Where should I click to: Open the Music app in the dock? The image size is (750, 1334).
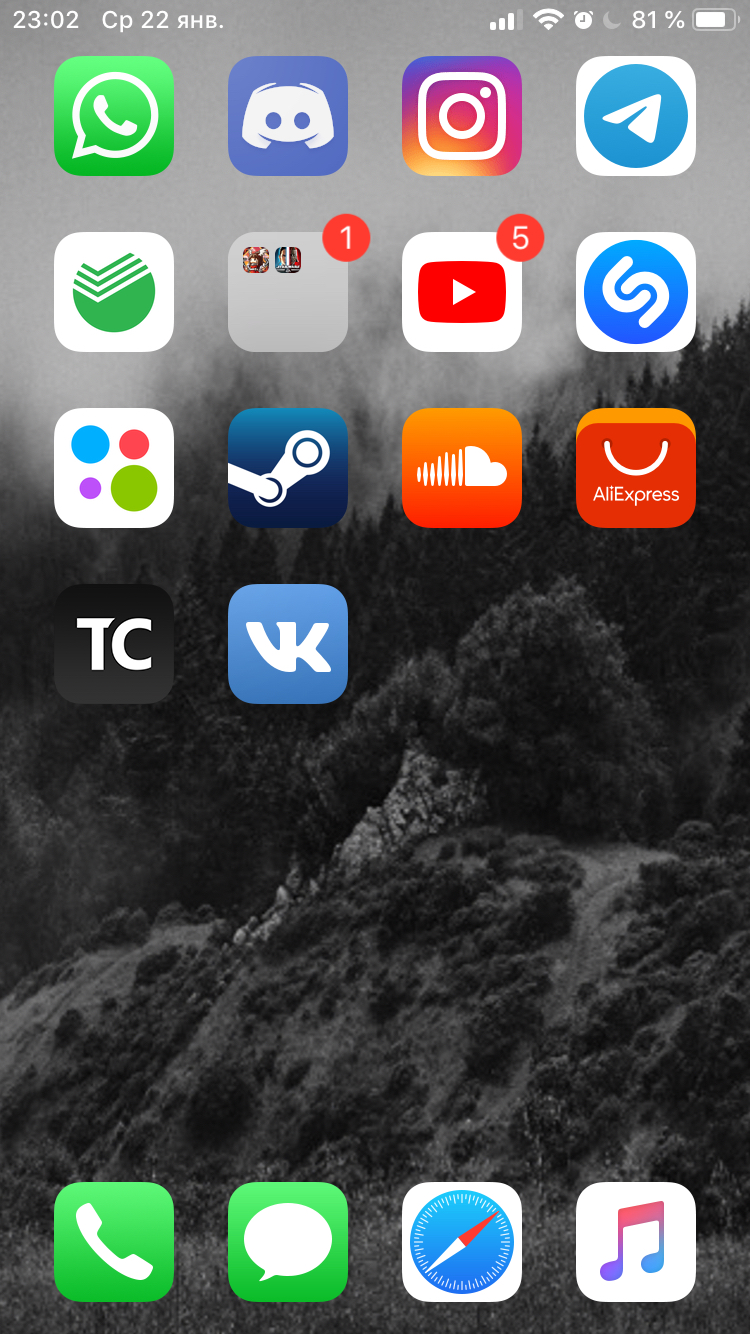636,1242
